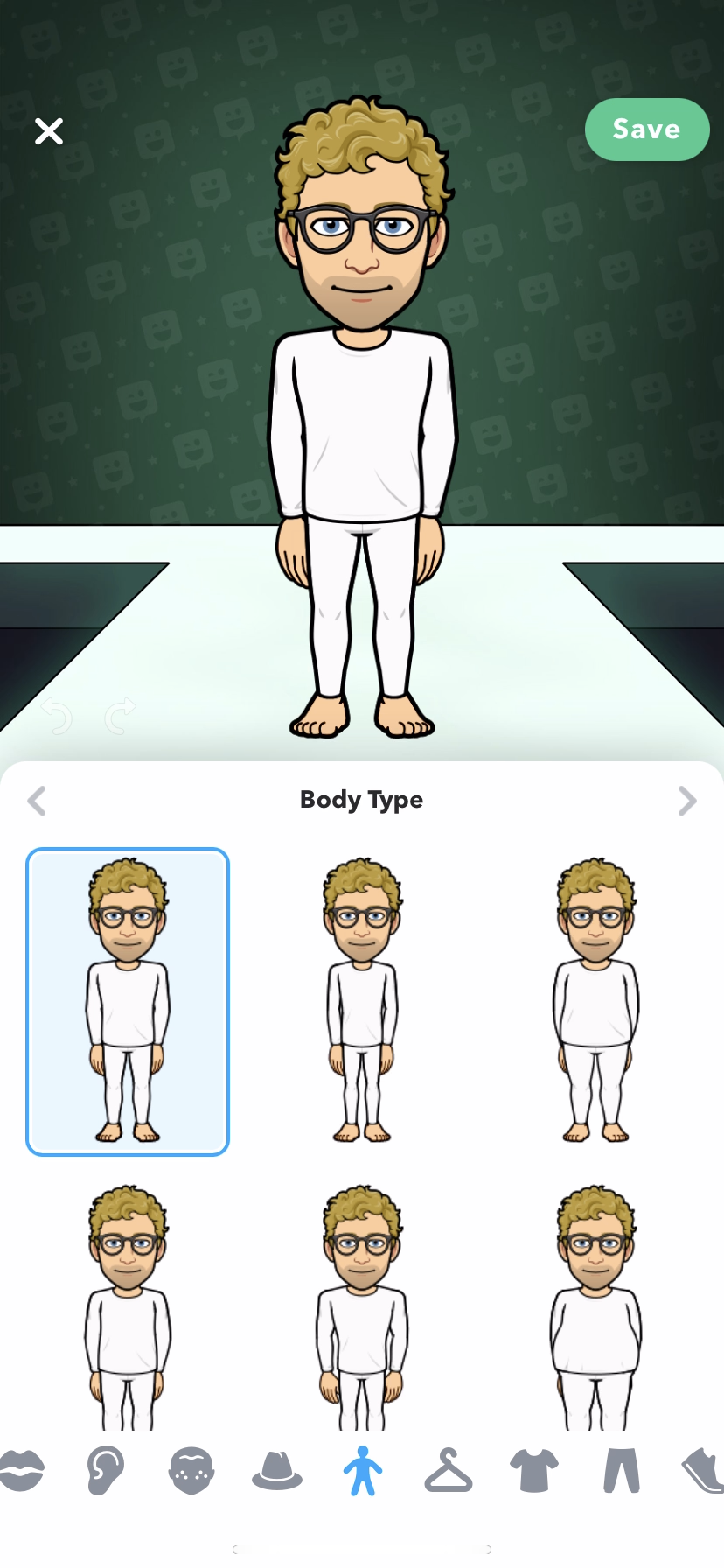Viewport: 724px width, 1568px height.
Task: Click the highlighted body type icon
Action: point(362,1471)
